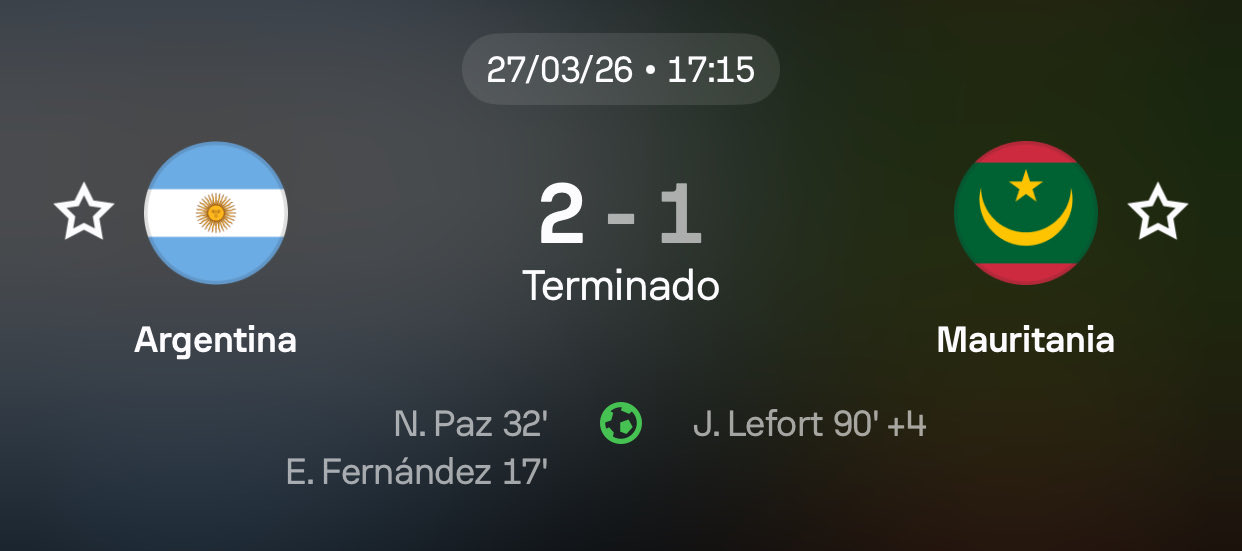The height and width of the screenshot is (551, 1242).
Task: Favorite Argentina with its star icon
Action: [84, 212]
